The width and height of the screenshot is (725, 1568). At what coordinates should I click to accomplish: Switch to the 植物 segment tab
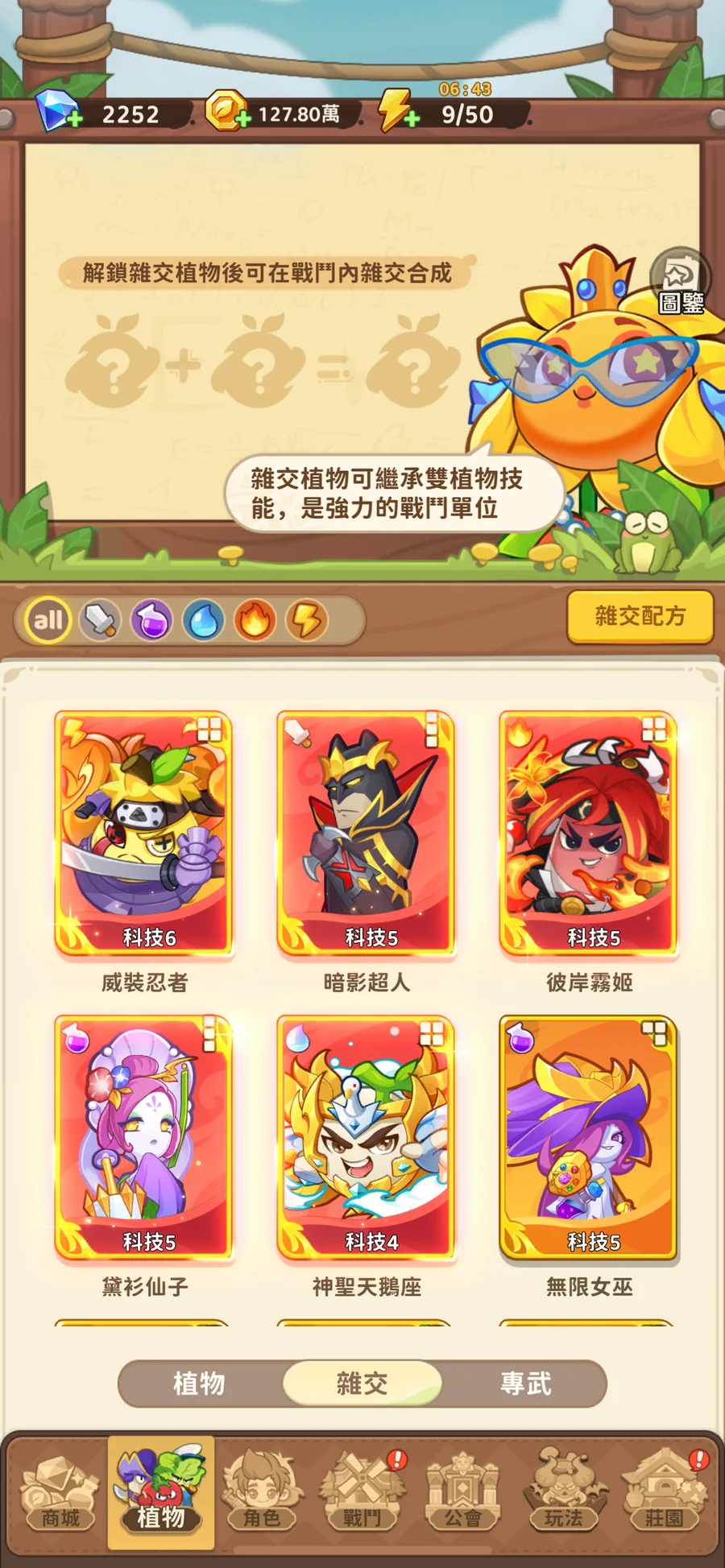(x=199, y=1384)
